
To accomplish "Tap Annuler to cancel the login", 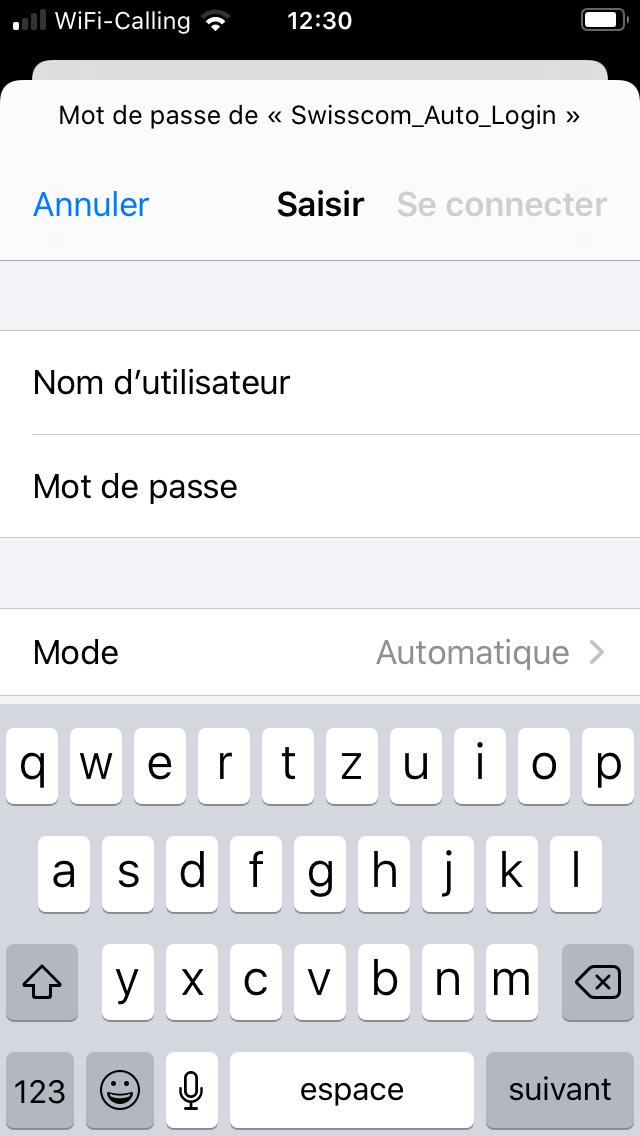I will coord(91,205).
